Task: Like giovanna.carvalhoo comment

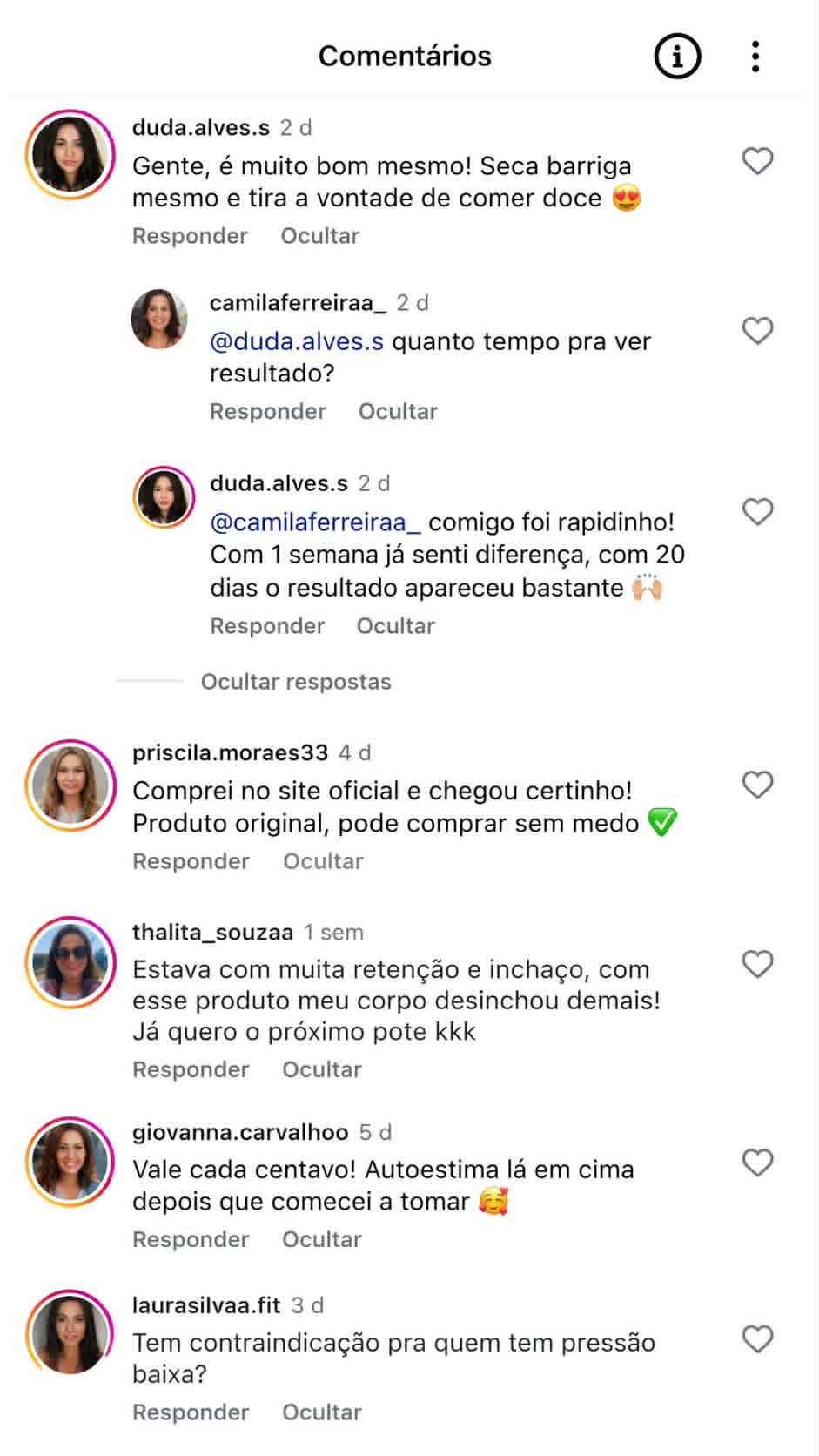Action: [757, 1163]
